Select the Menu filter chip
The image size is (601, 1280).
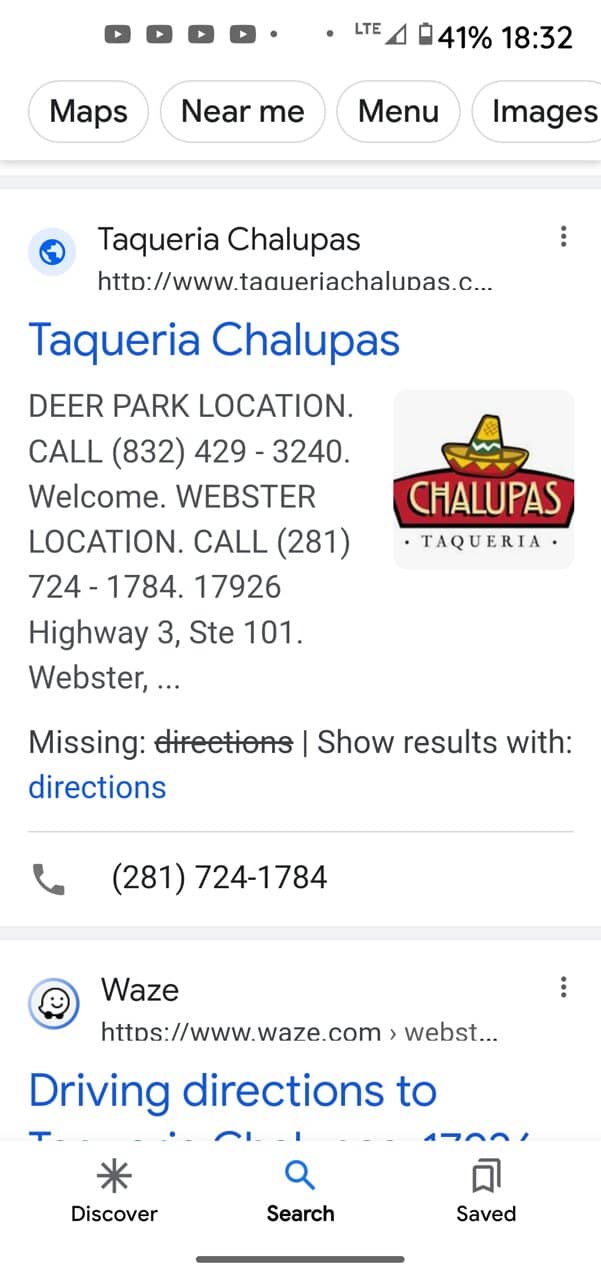click(398, 111)
